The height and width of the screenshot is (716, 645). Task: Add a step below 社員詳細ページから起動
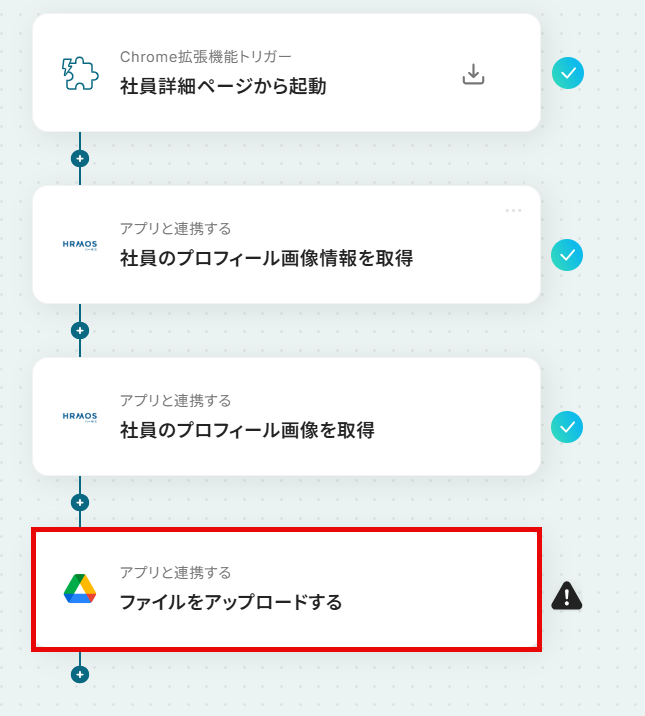coord(80,158)
